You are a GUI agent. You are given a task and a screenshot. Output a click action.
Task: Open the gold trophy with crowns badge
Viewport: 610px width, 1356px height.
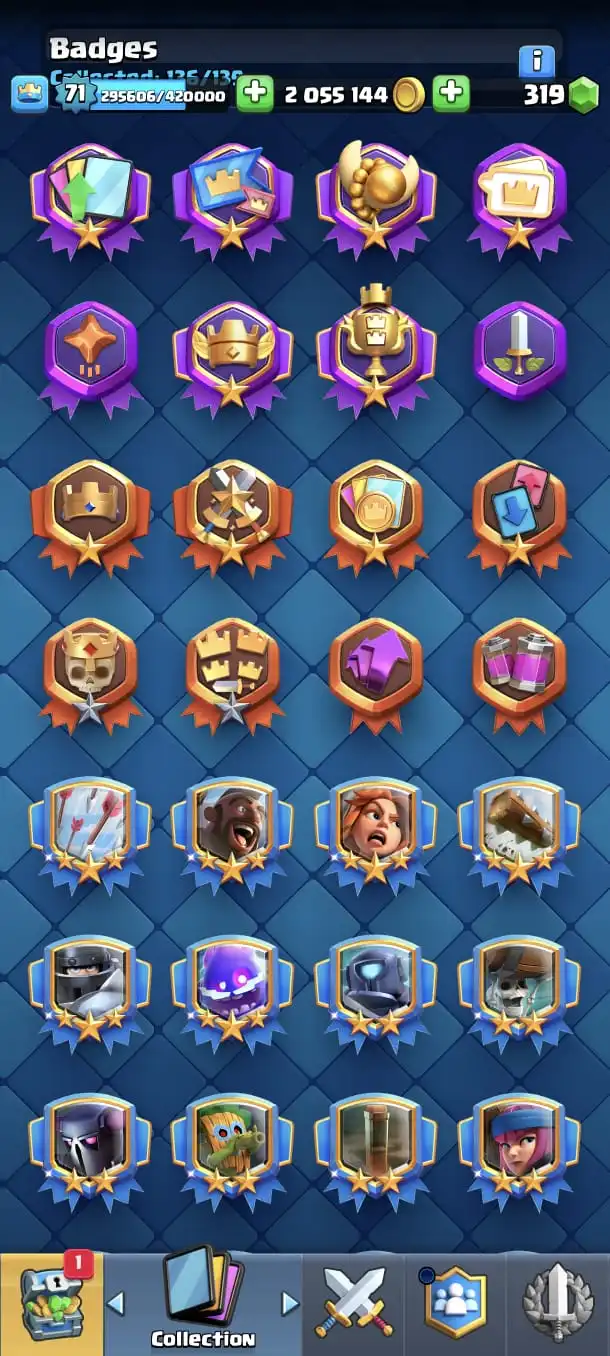click(x=375, y=346)
